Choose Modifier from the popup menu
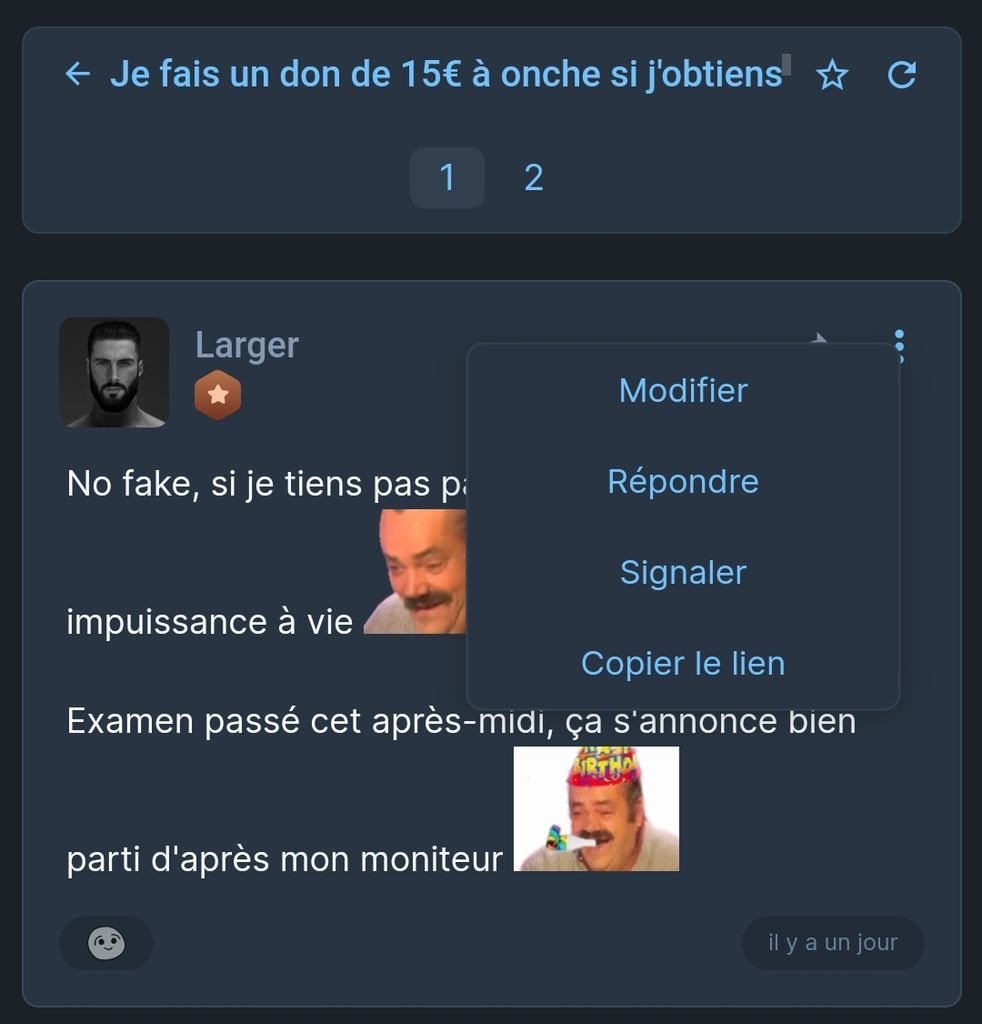982x1024 pixels. [683, 390]
